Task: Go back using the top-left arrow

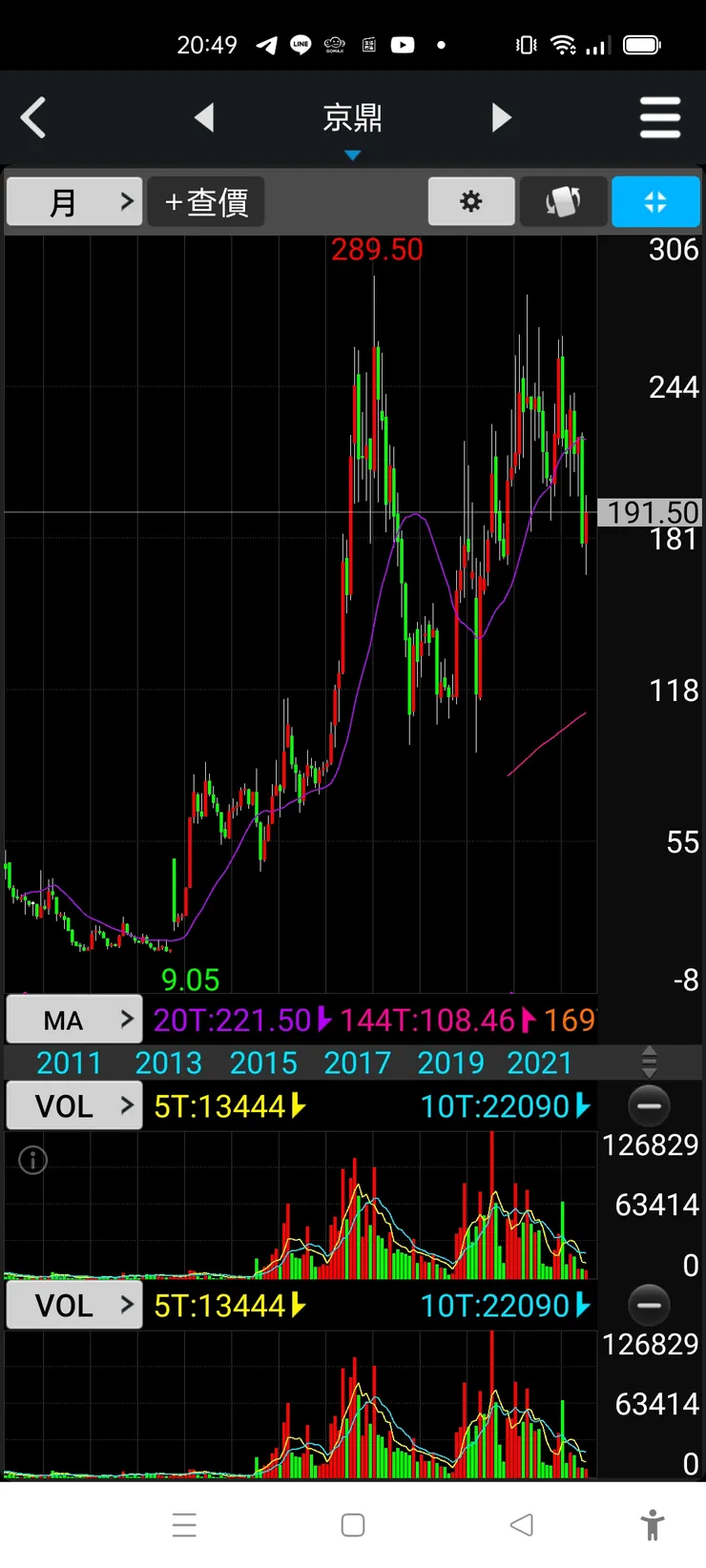Action: click(x=34, y=118)
